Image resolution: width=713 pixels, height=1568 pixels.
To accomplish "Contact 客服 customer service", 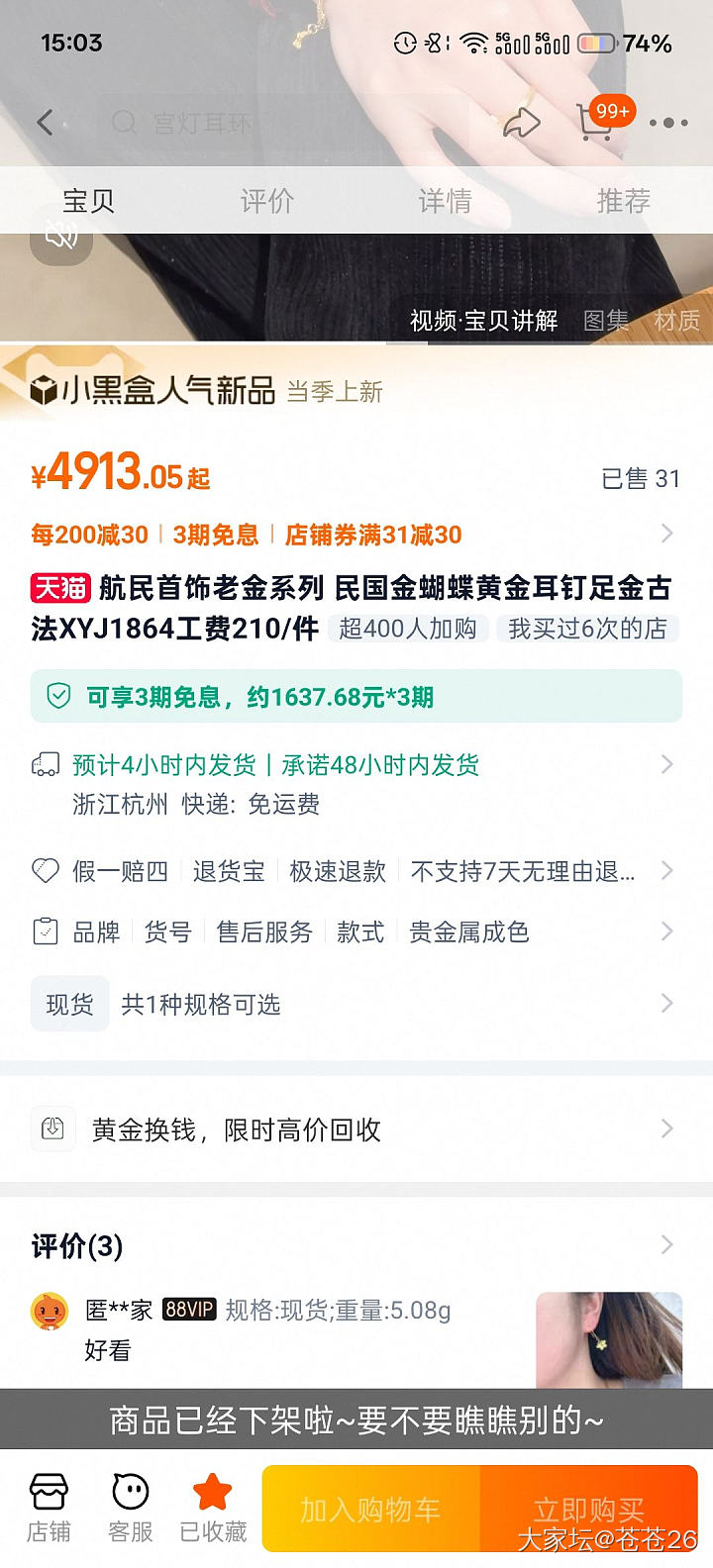I will pos(131,1509).
